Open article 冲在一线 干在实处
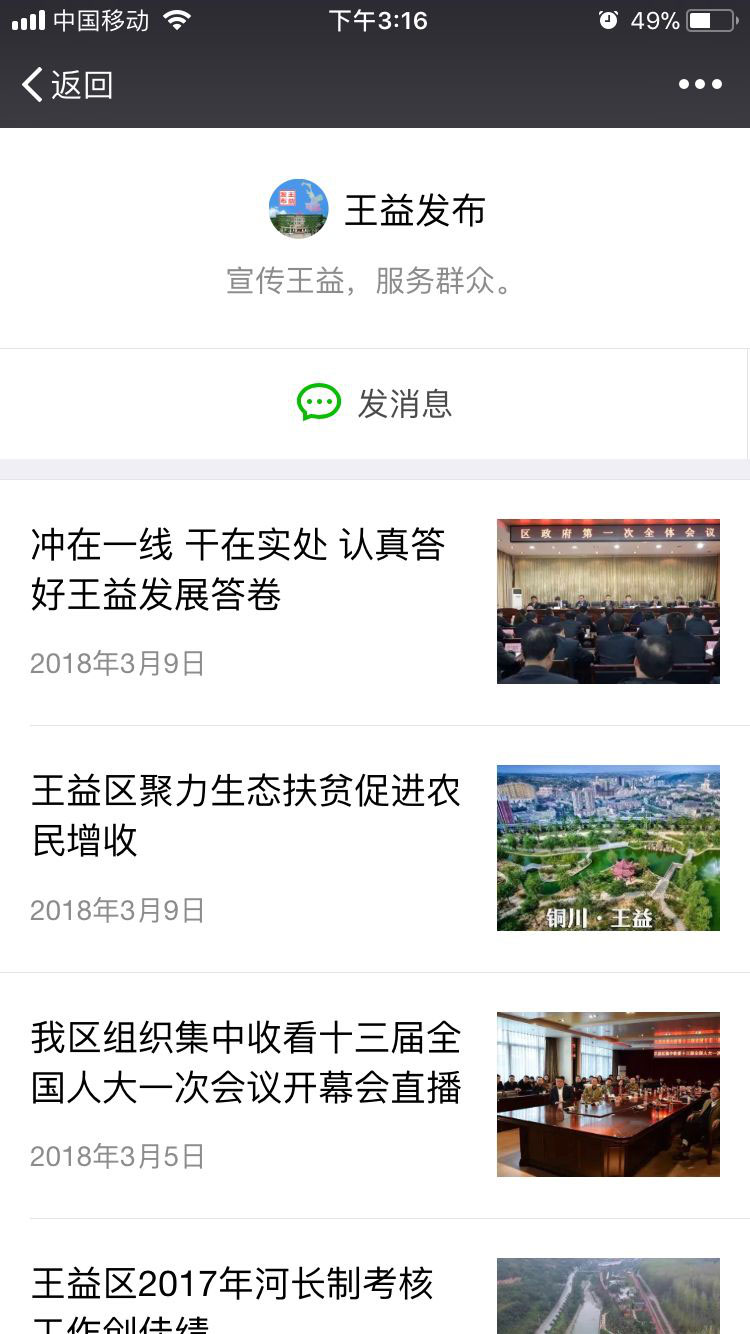Screen dimensions: 750x1334 pos(238,570)
